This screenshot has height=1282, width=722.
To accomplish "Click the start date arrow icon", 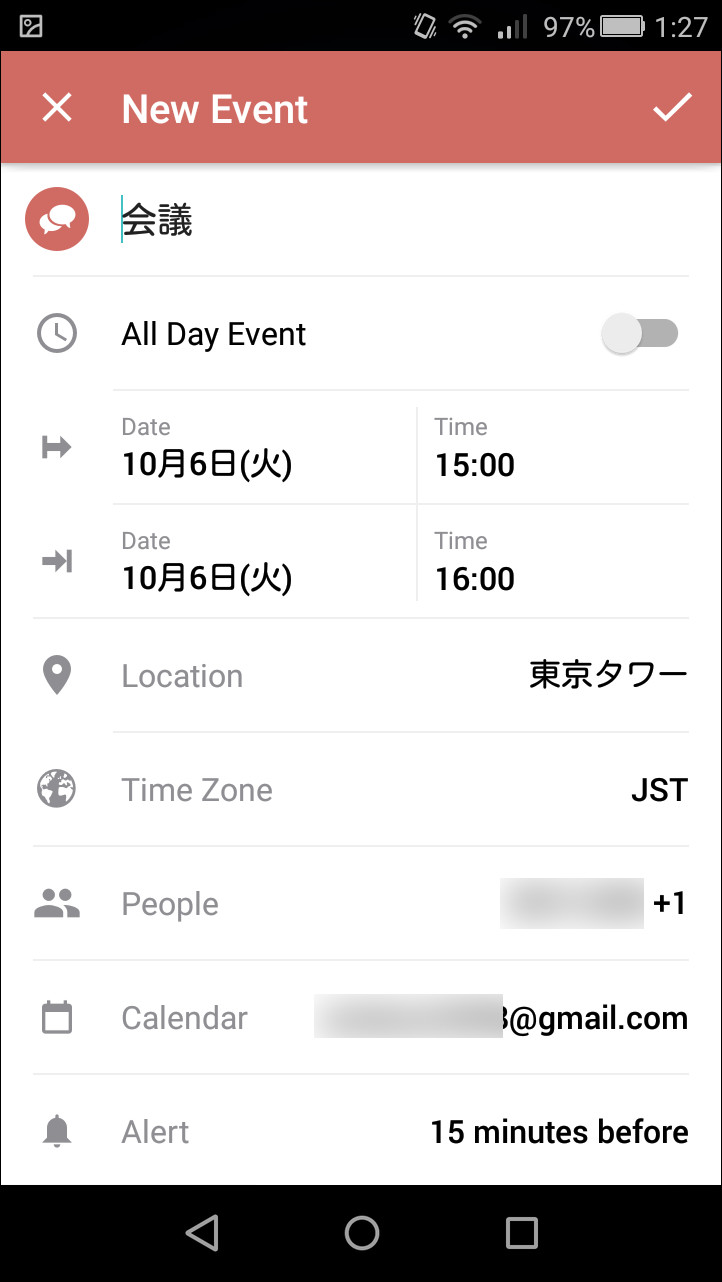I will pyautogui.click(x=57, y=447).
